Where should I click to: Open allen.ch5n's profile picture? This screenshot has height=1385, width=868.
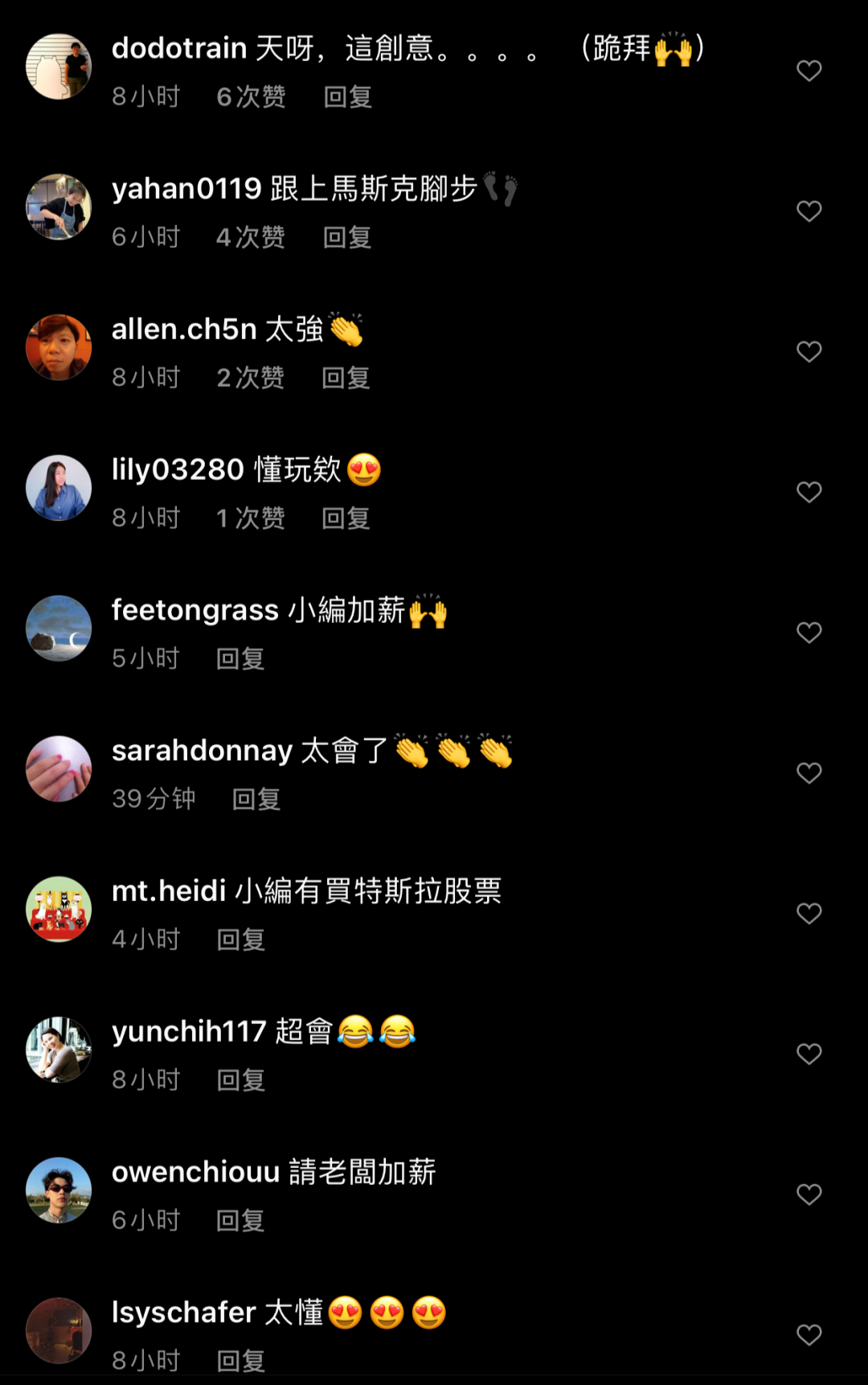[59, 347]
